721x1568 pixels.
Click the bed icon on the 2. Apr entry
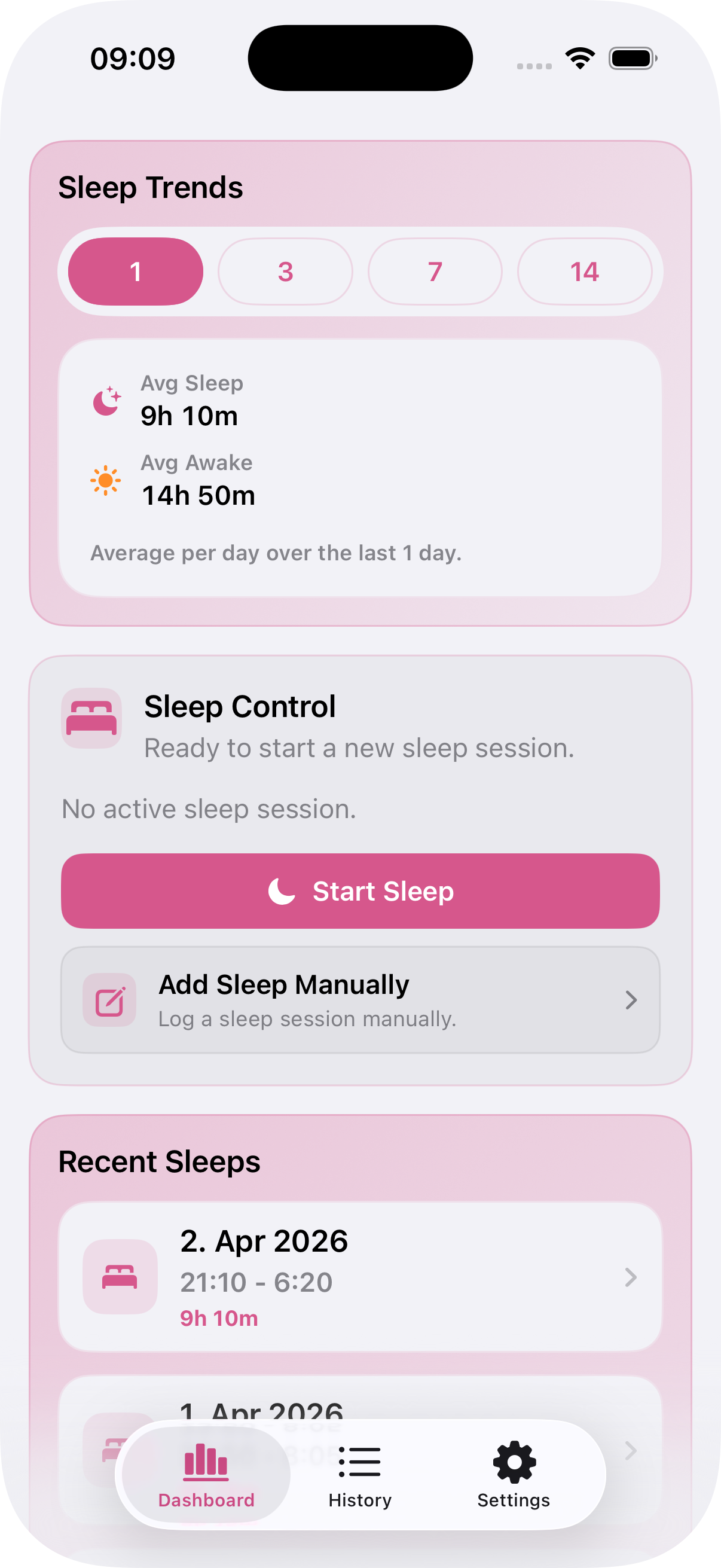click(x=120, y=1279)
